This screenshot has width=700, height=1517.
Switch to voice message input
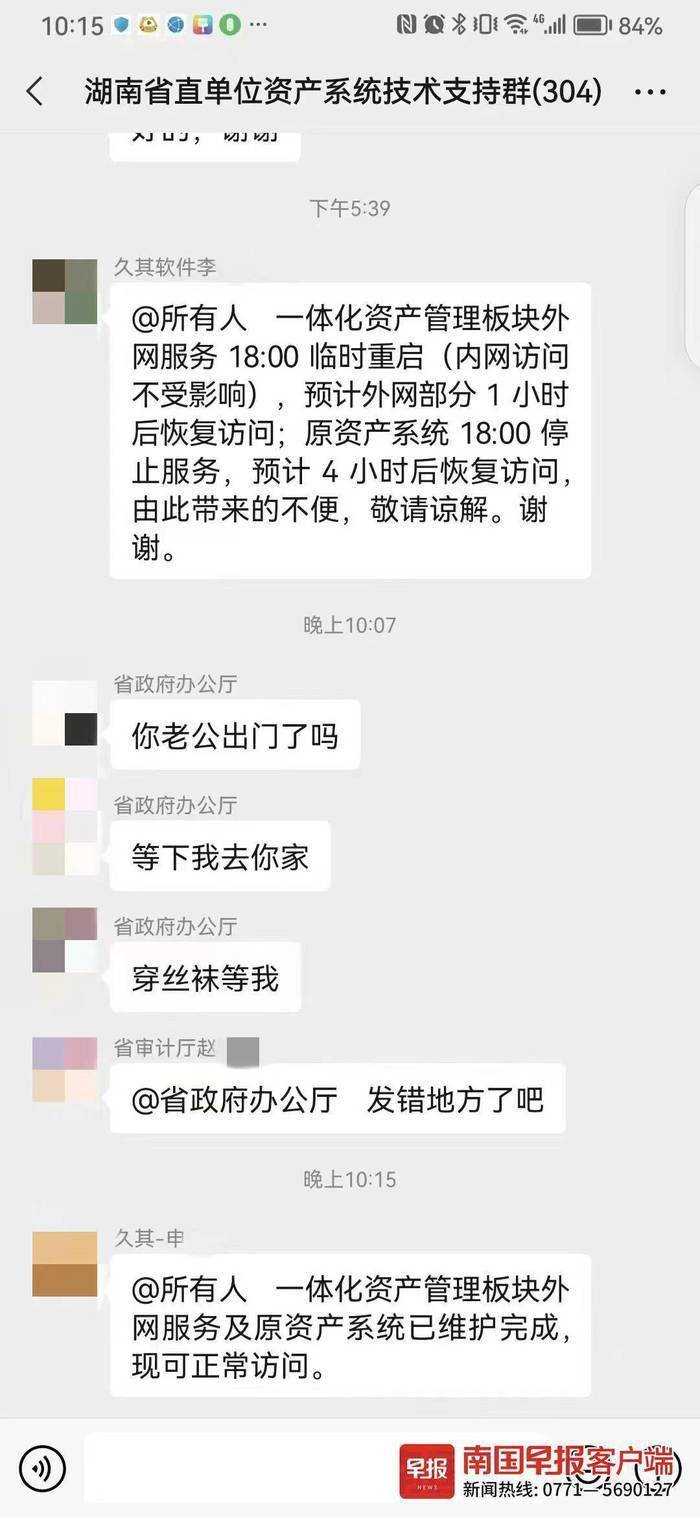tap(42, 1468)
